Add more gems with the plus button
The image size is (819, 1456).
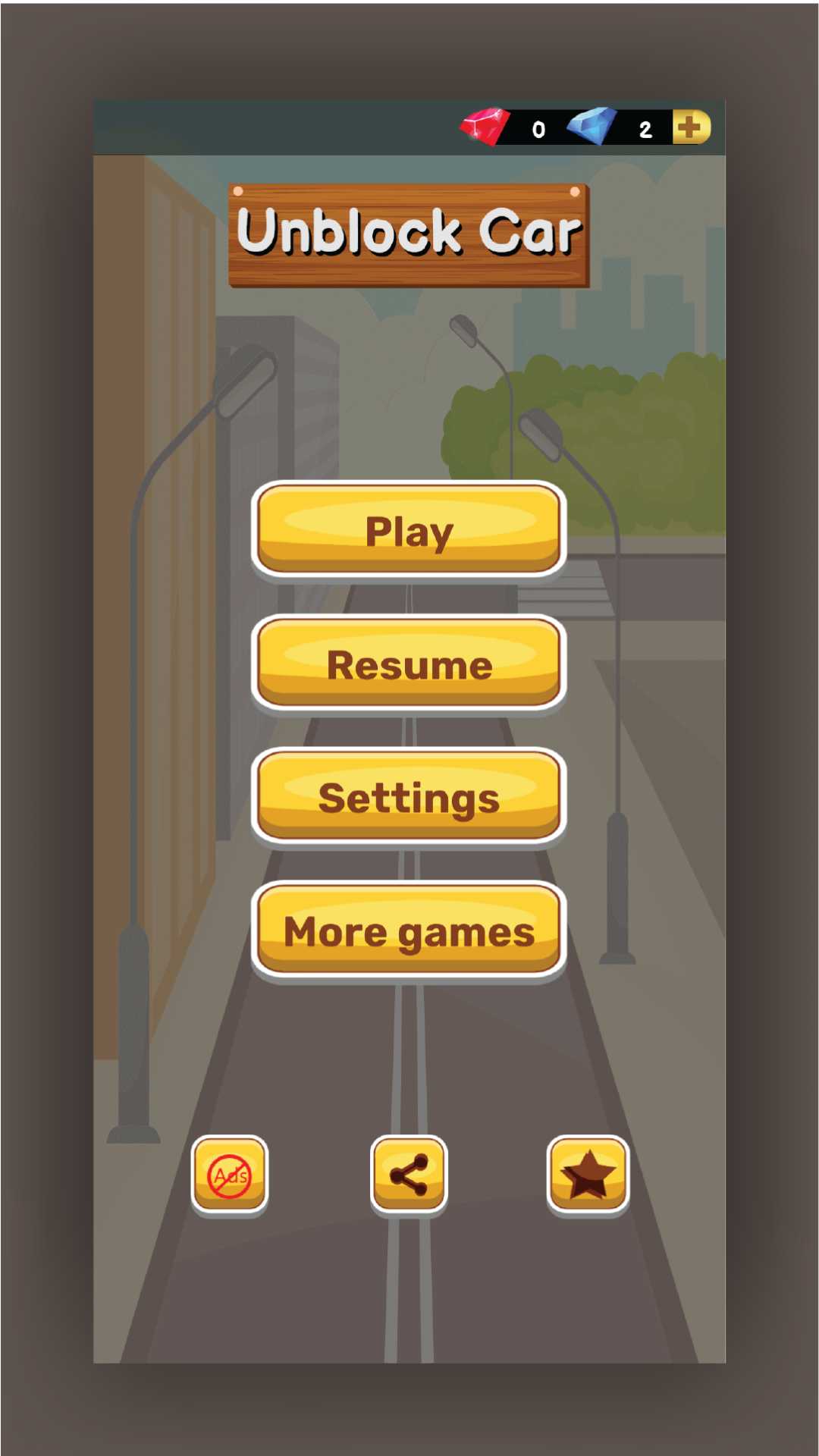point(690,127)
